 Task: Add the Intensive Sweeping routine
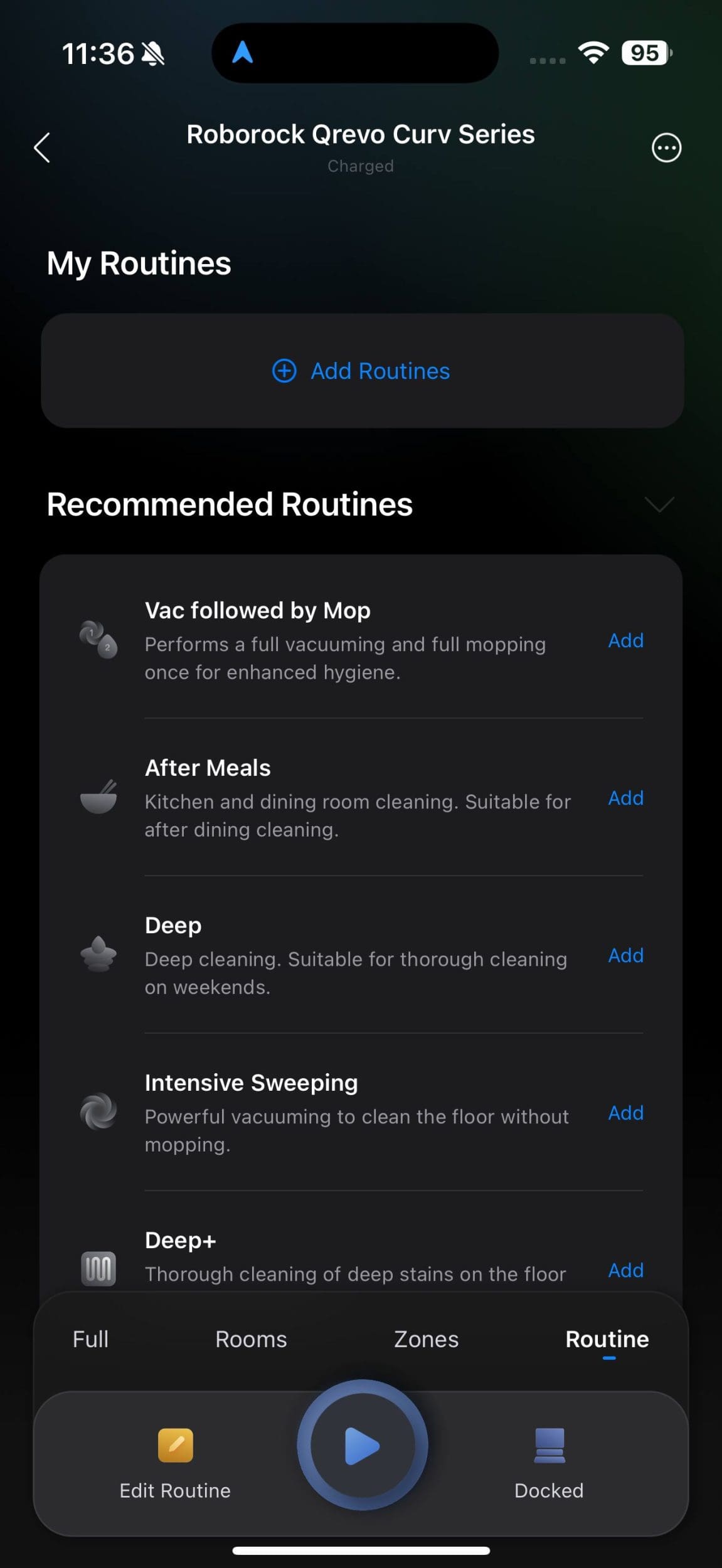pos(625,1113)
